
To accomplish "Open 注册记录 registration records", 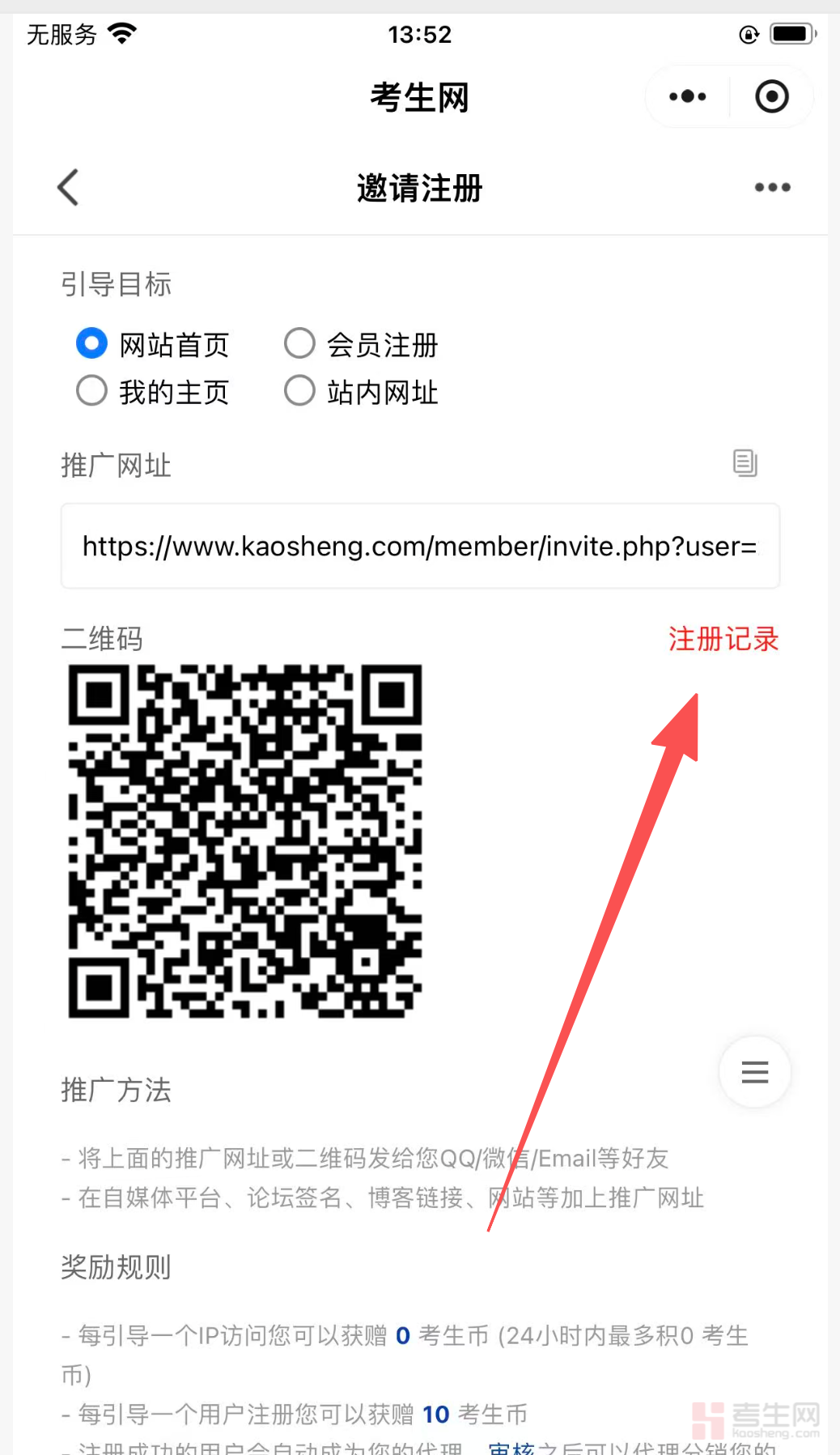I will click(x=723, y=640).
